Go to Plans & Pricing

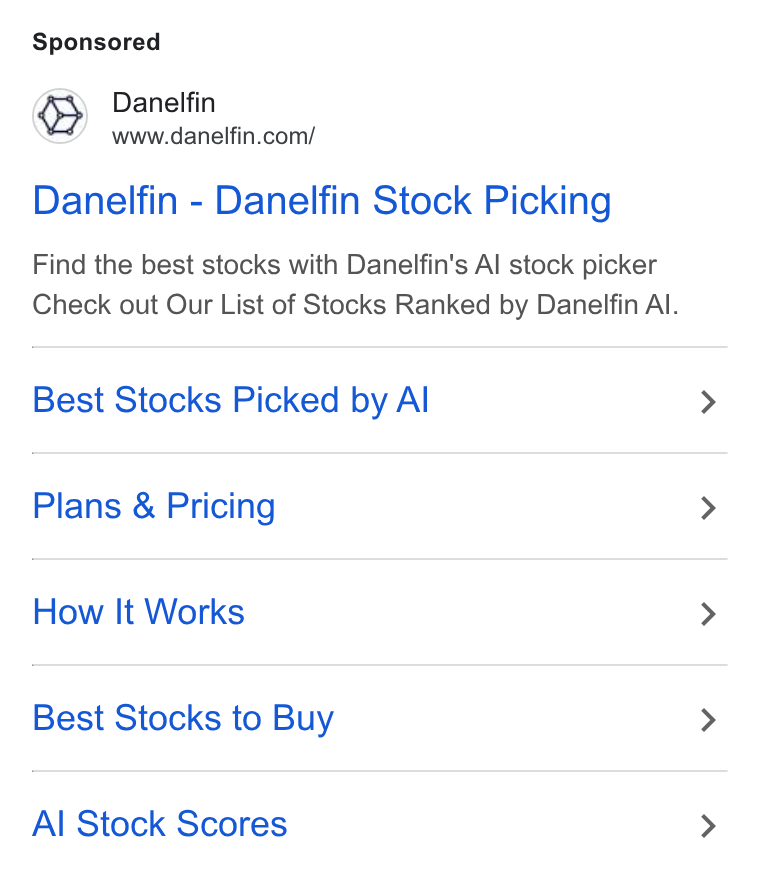pos(379,506)
